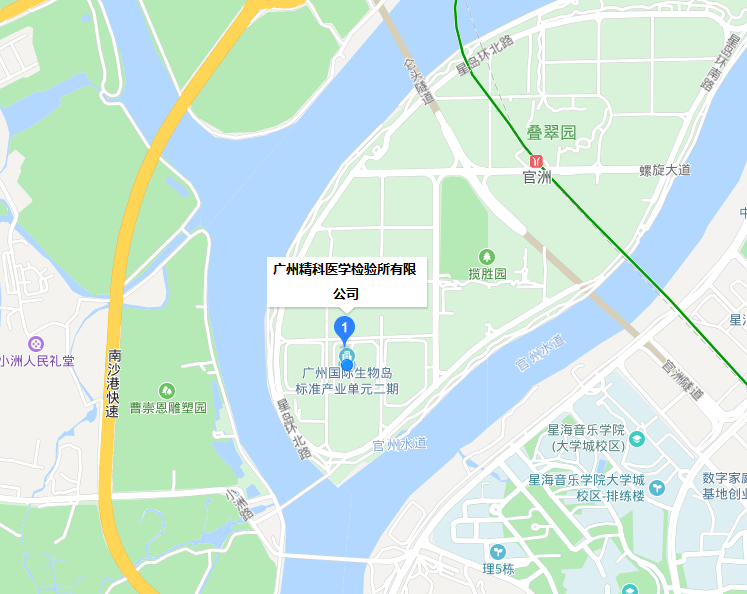
Task: Tap the 揽胜园 park point on the map
Action: 487,256
